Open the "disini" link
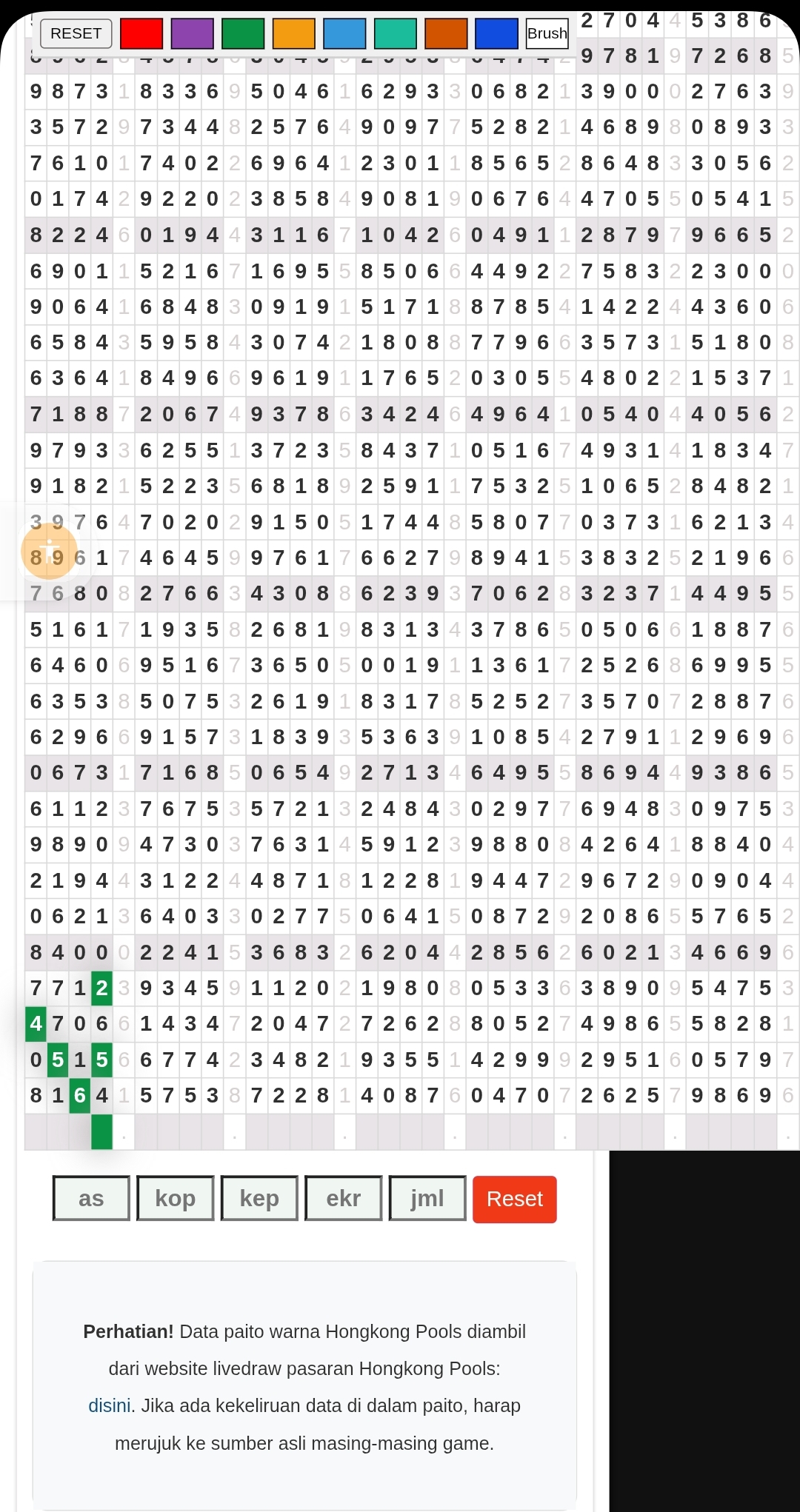800x1512 pixels. (x=110, y=1405)
